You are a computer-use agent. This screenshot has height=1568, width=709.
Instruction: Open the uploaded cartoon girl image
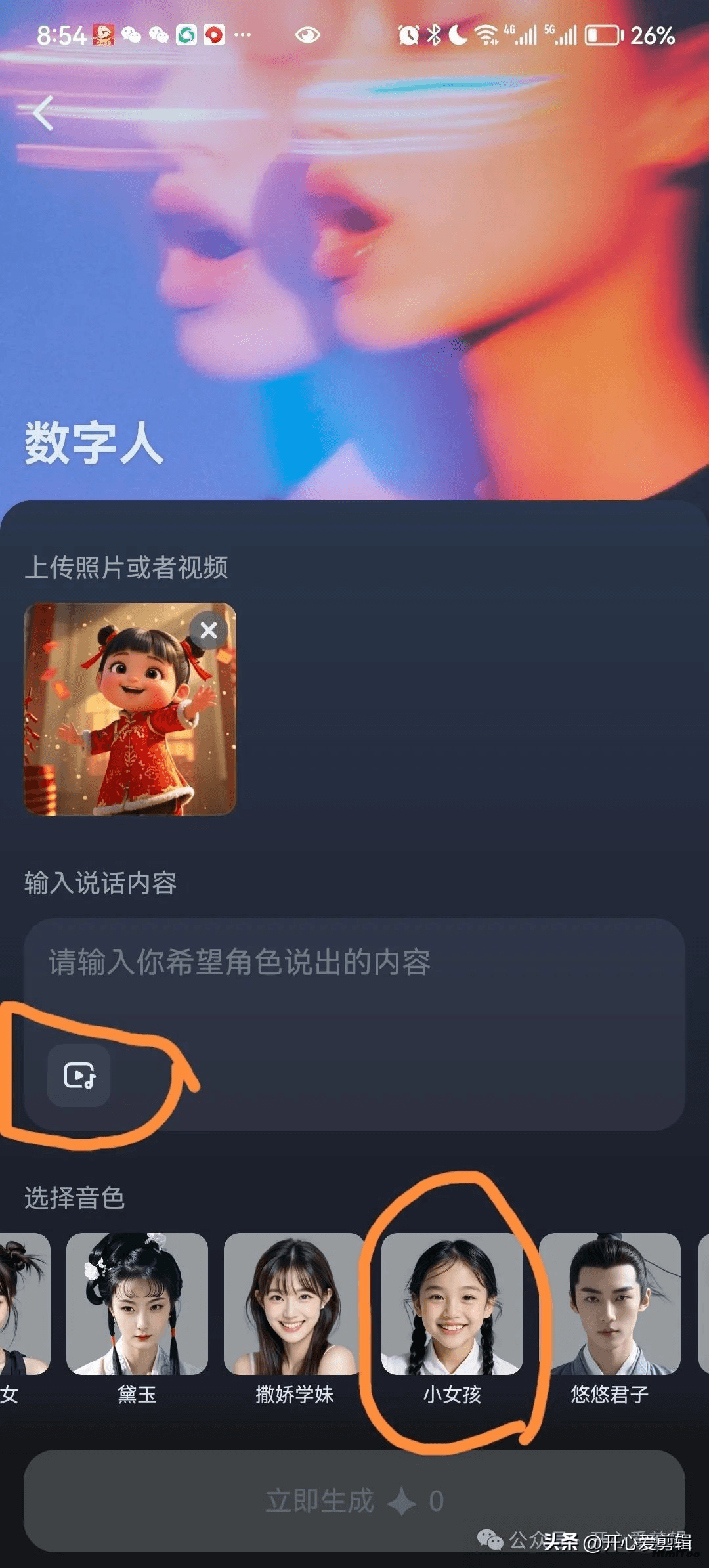point(130,709)
